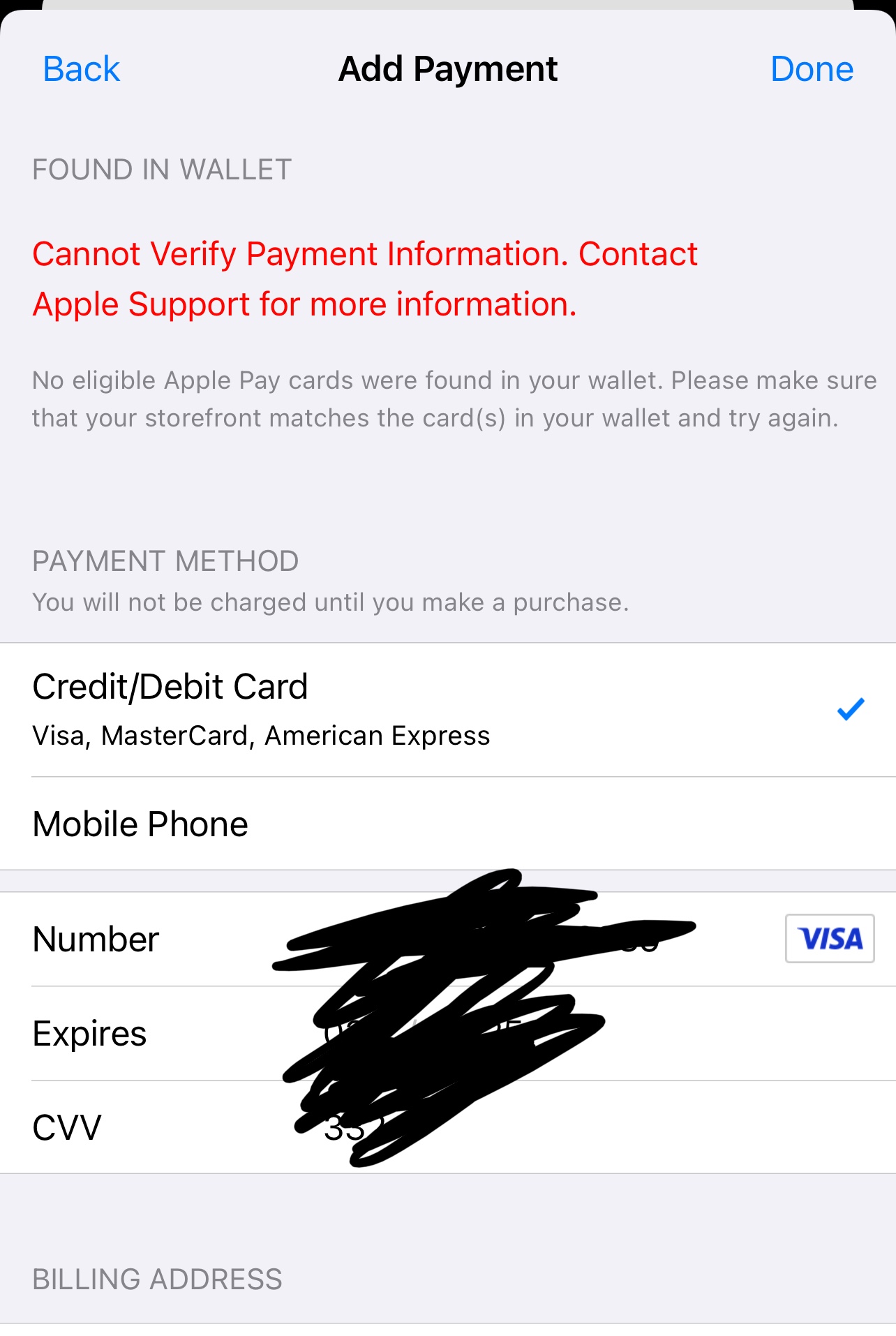Tap Done to save payment

pyautogui.click(x=812, y=69)
